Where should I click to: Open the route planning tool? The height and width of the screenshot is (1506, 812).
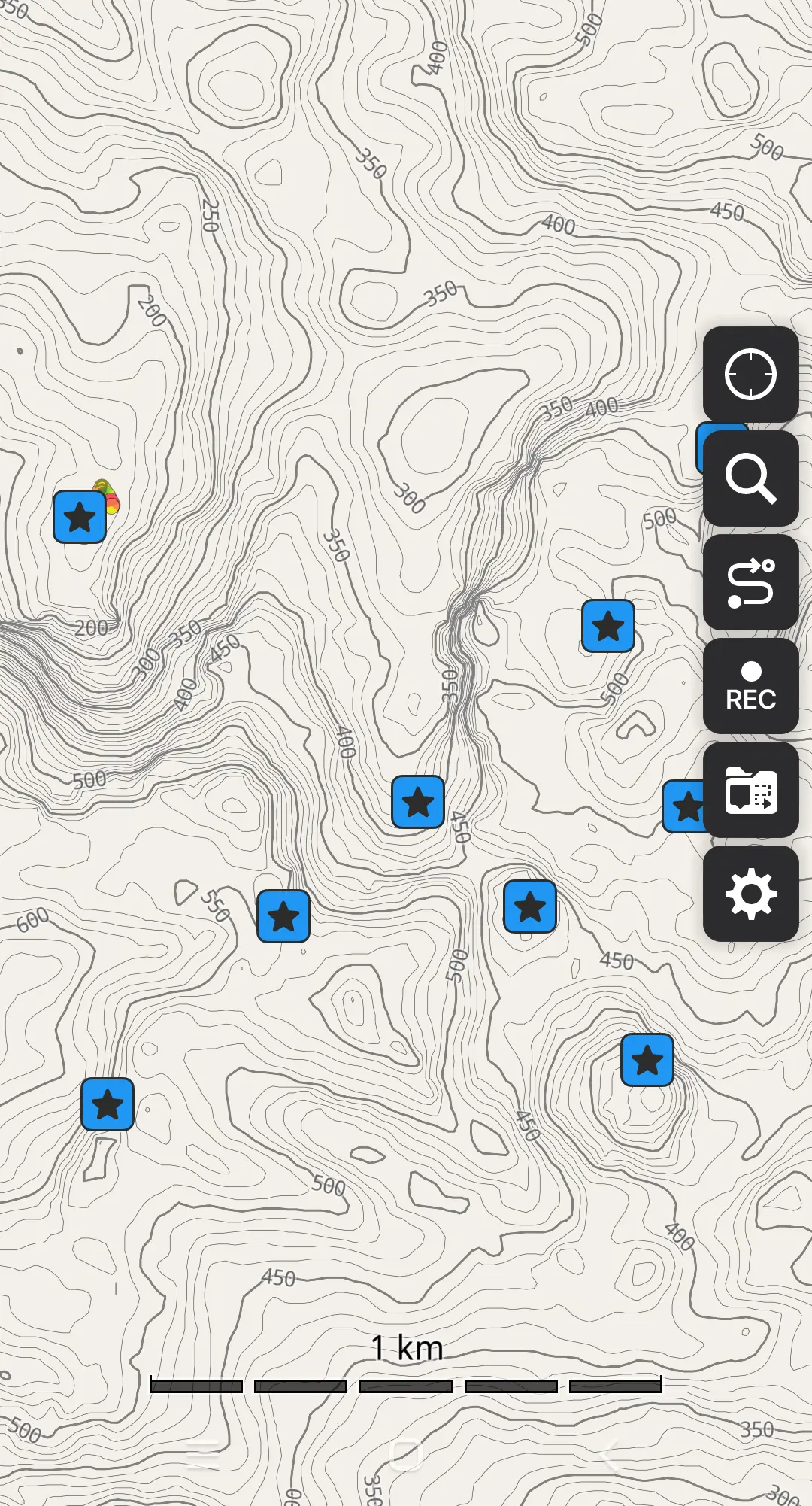tap(750, 582)
